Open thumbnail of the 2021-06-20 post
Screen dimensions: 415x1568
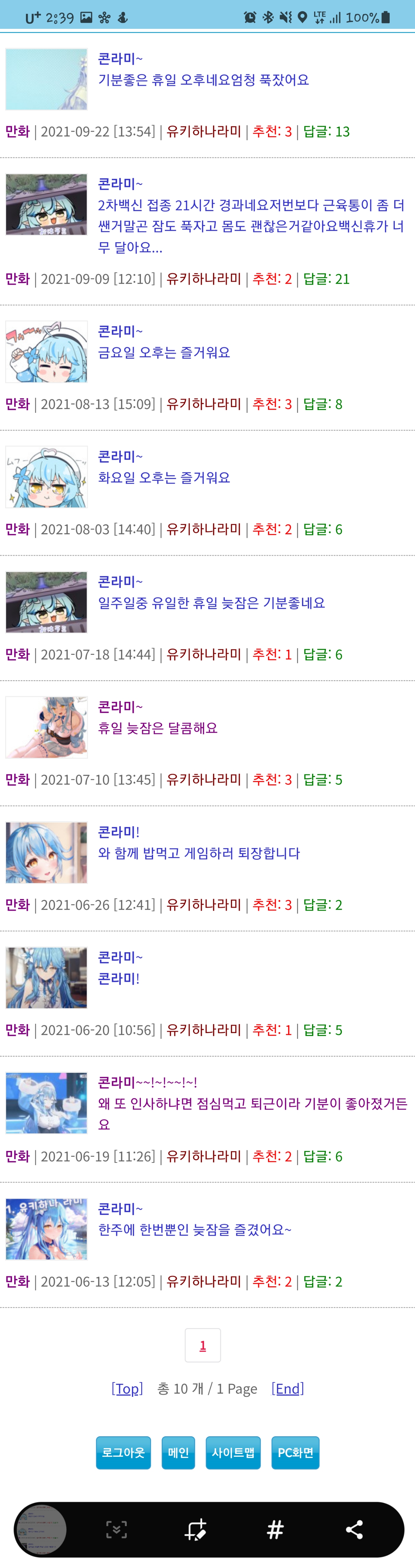pyautogui.click(x=46, y=978)
